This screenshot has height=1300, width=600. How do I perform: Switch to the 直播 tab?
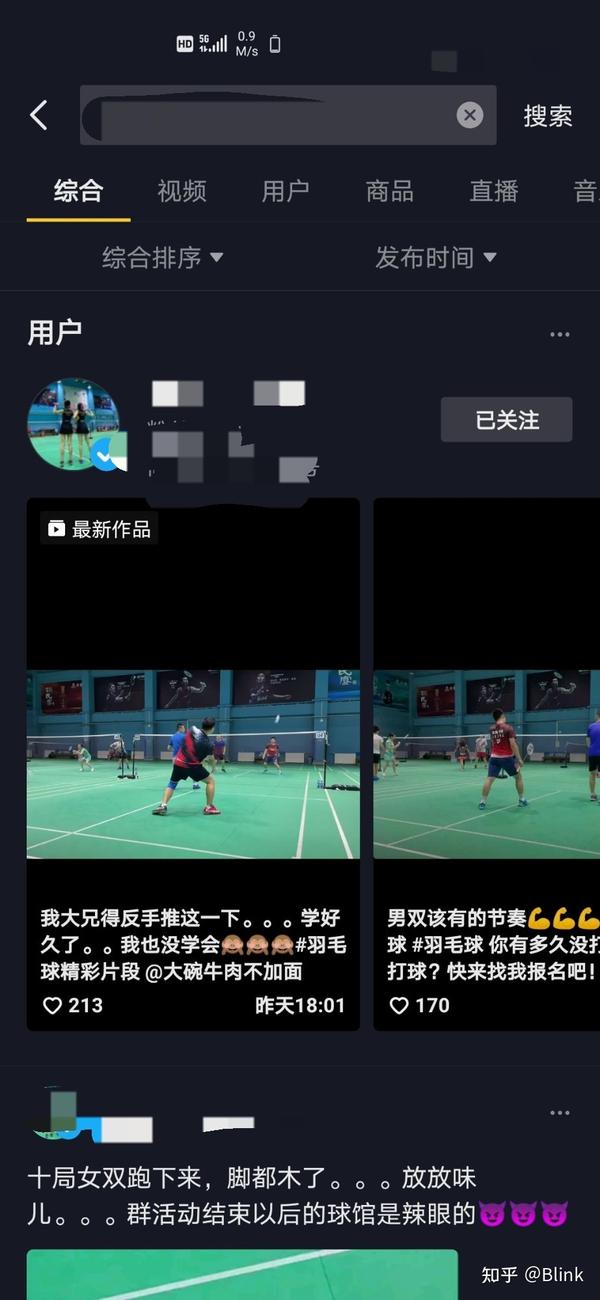[x=494, y=191]
